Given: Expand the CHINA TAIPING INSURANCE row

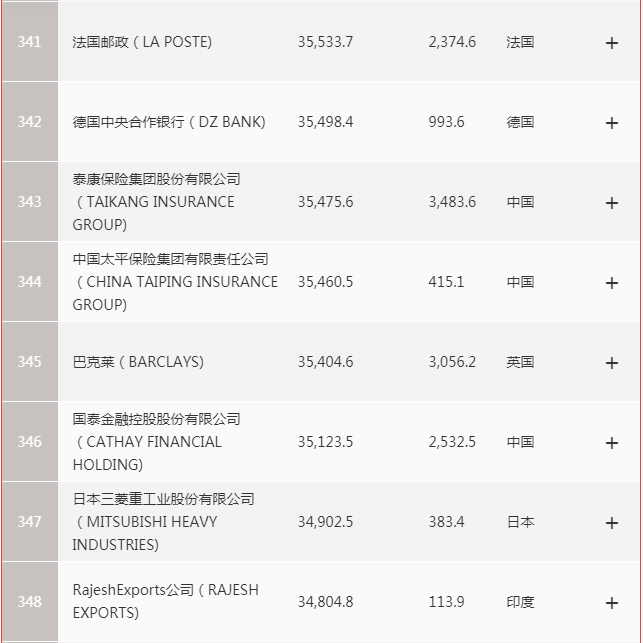Looking at the screenshot, I should click(612, 283).
